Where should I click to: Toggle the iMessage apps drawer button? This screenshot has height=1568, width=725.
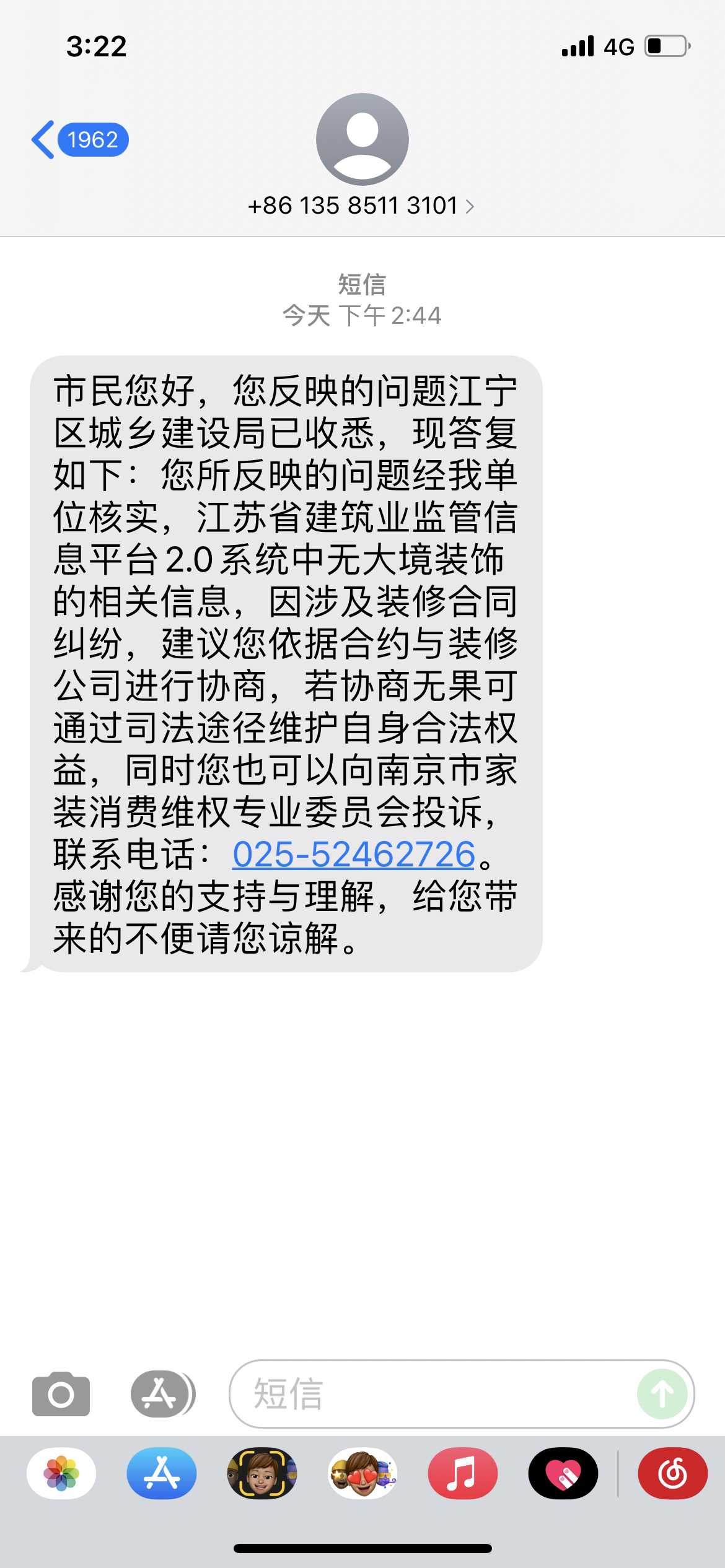(162, 1394)
